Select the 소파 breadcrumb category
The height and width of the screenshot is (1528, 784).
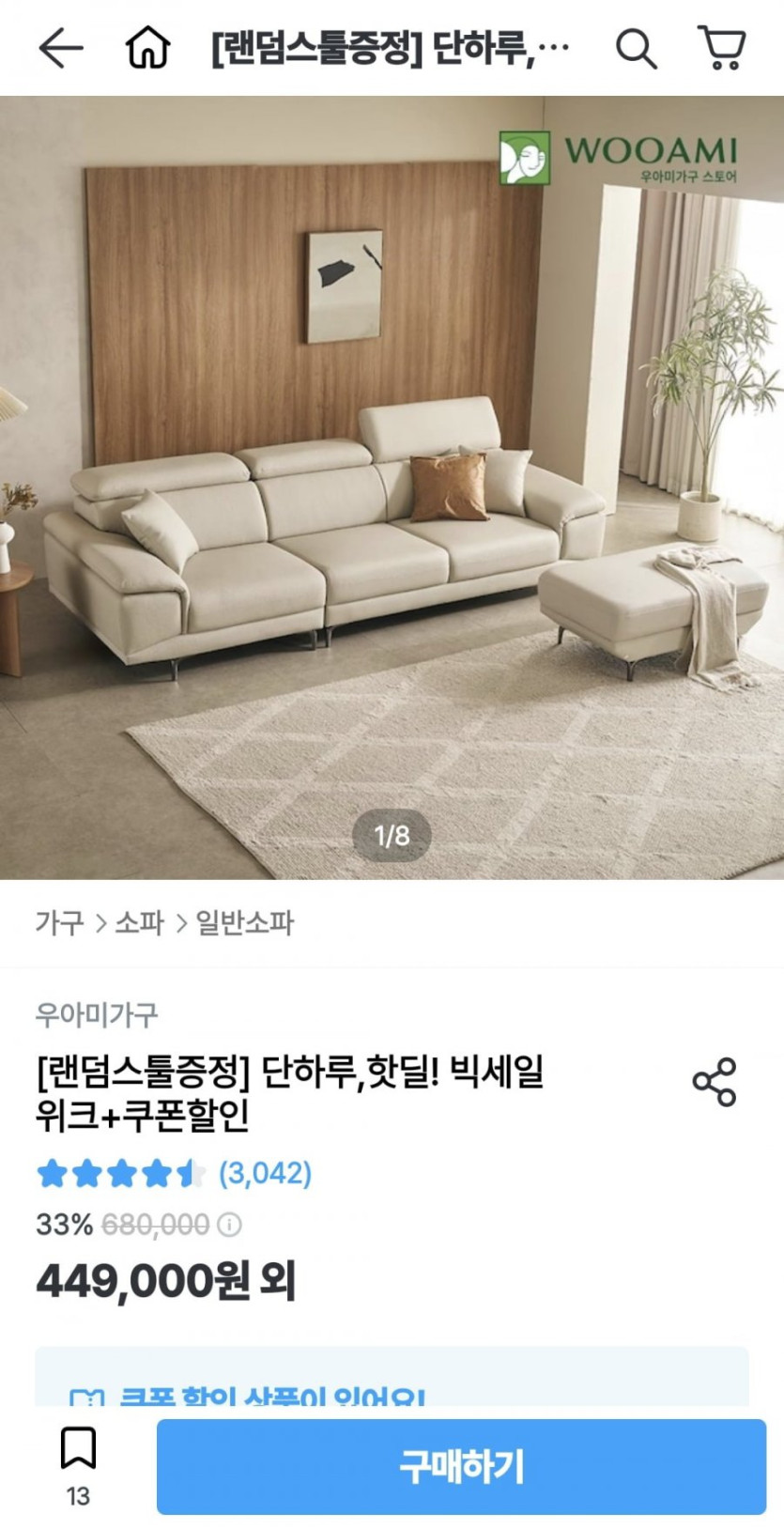[139, 923]
